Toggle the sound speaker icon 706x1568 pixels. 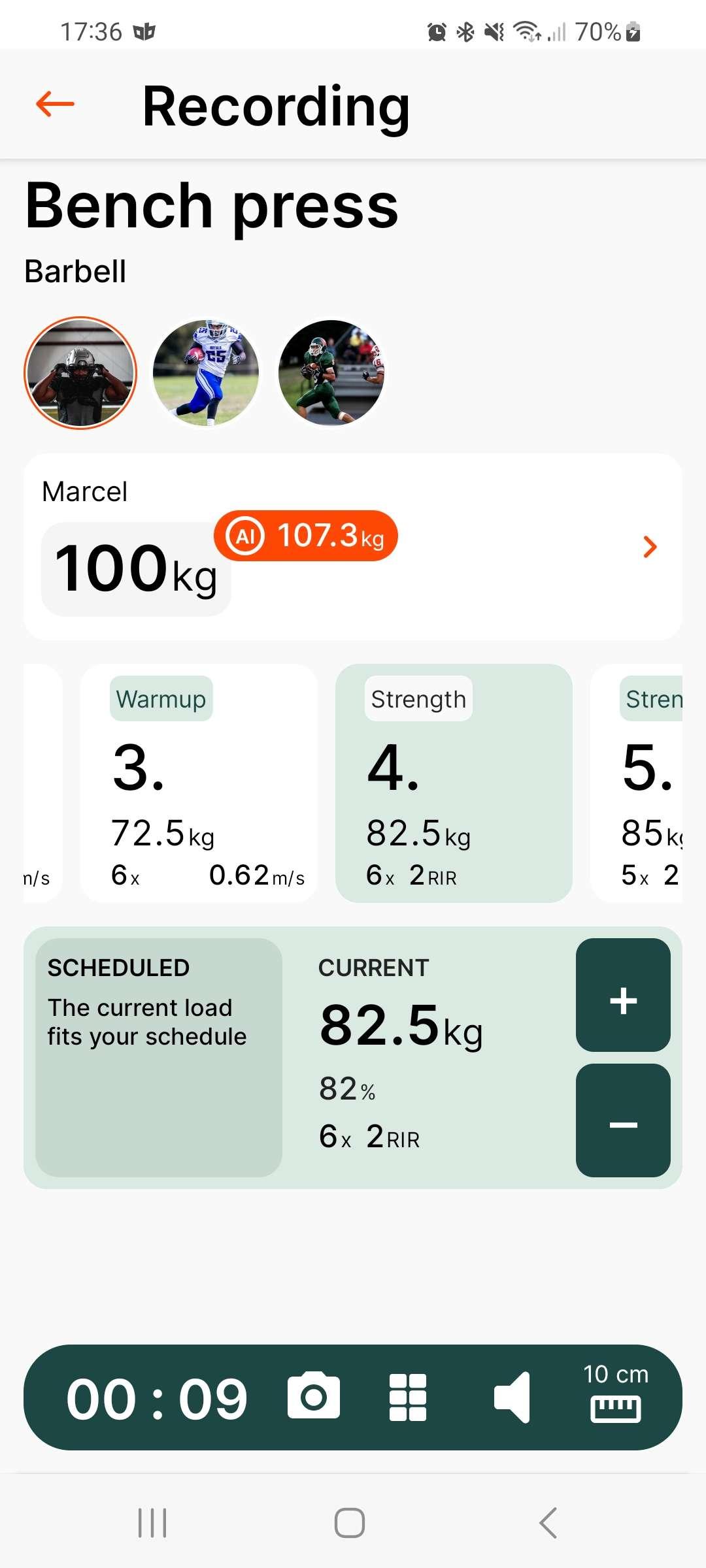(512, 1397)
